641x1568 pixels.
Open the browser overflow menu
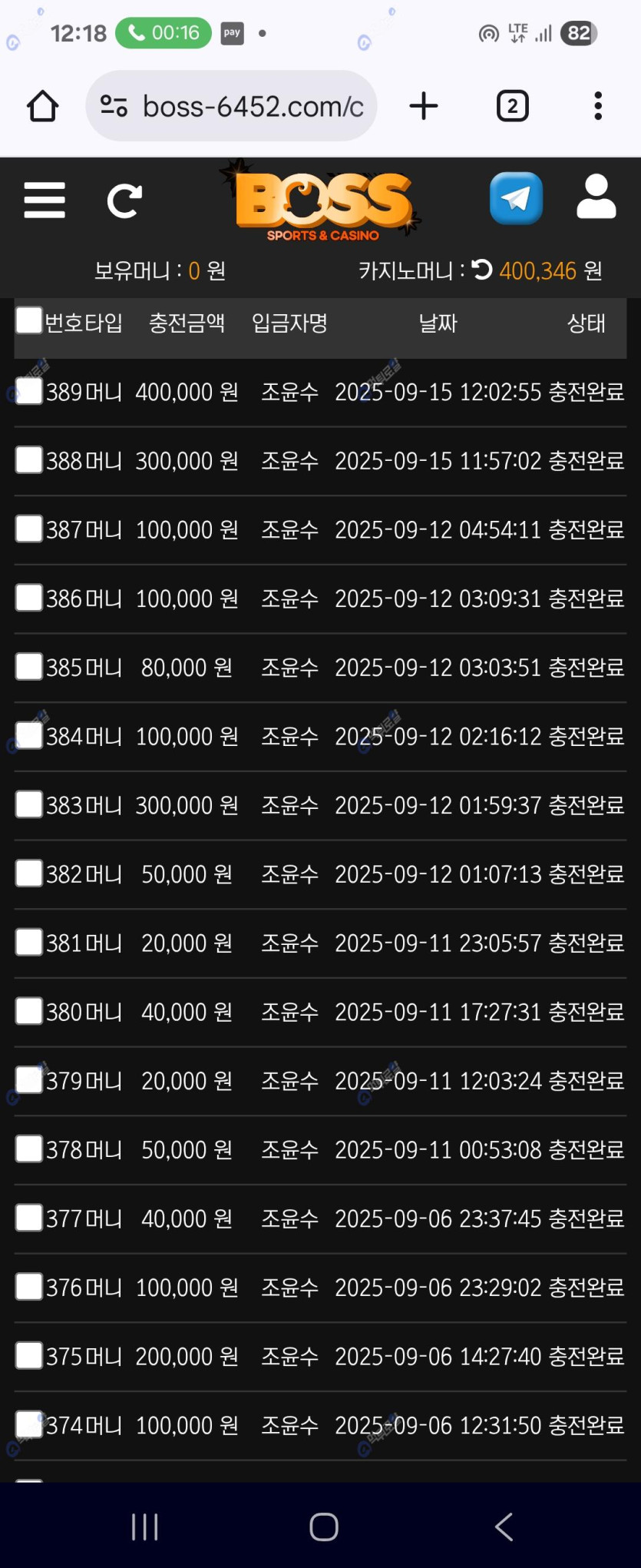coord(597,106)
